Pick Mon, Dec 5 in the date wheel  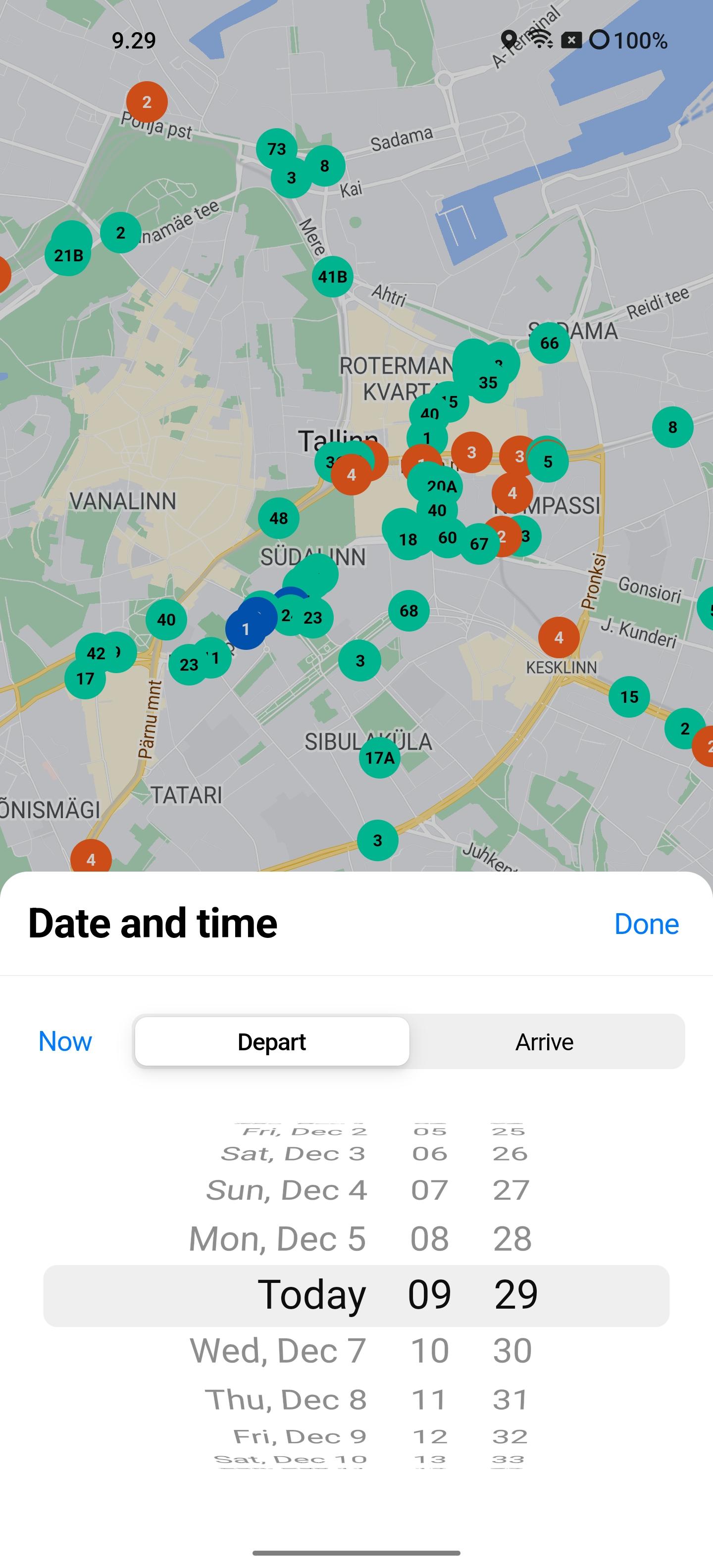pyautogui.click(x=278, y=1239)
